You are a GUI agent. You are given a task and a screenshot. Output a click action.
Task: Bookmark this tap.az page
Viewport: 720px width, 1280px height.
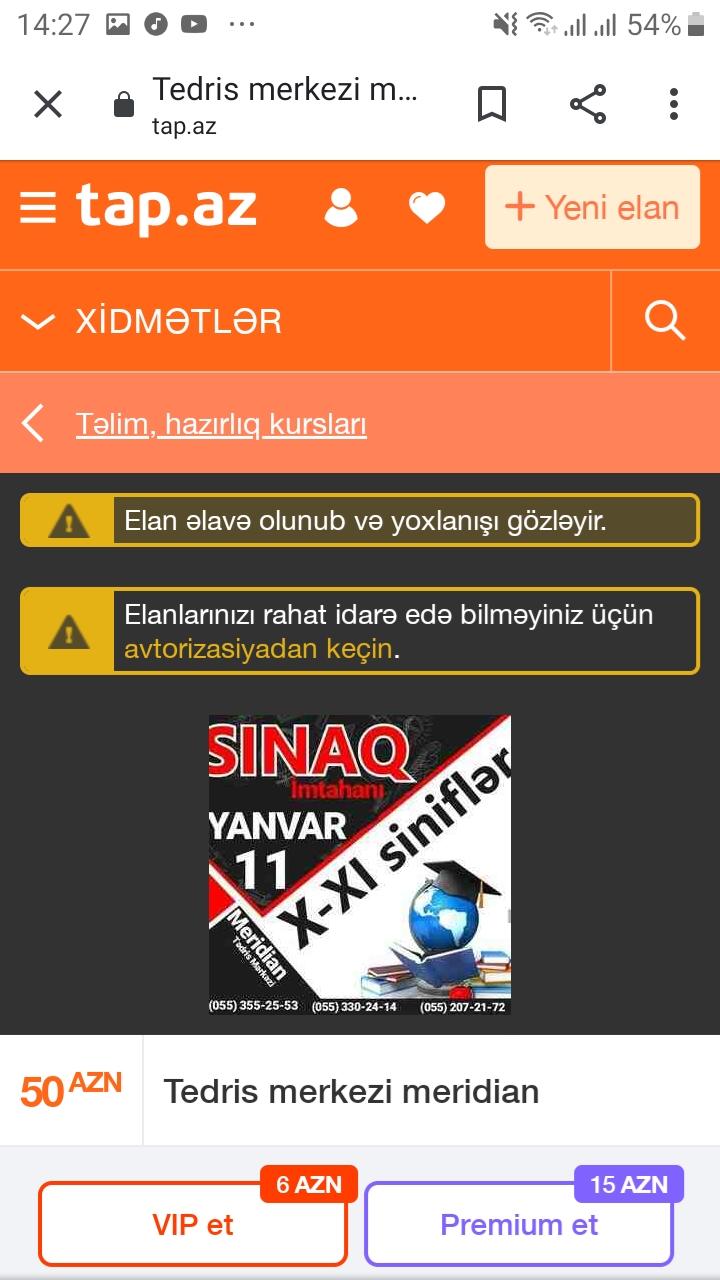coord(491,104)
